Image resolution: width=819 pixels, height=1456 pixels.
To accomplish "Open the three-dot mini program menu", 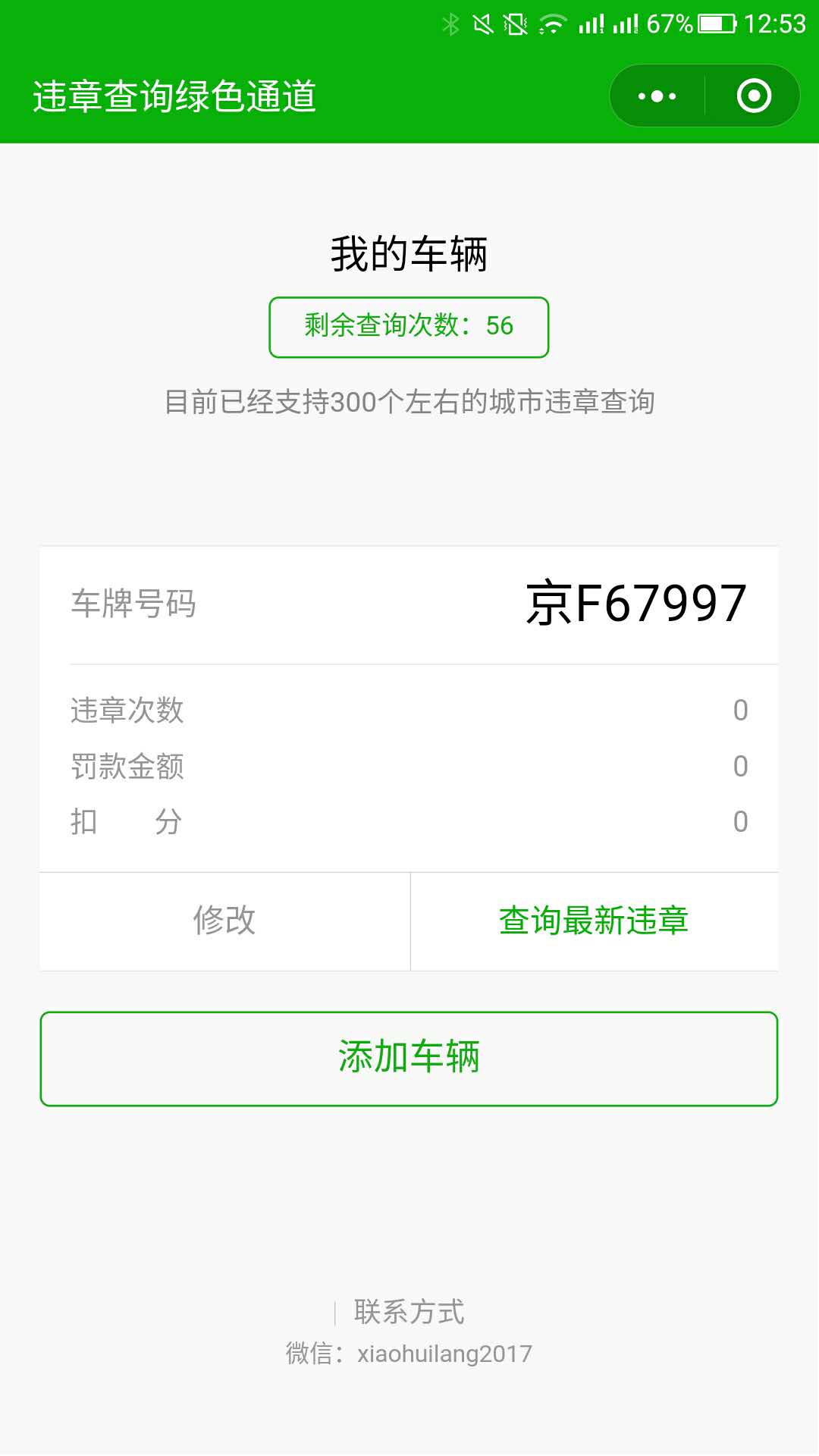I will tap(657, 96).
